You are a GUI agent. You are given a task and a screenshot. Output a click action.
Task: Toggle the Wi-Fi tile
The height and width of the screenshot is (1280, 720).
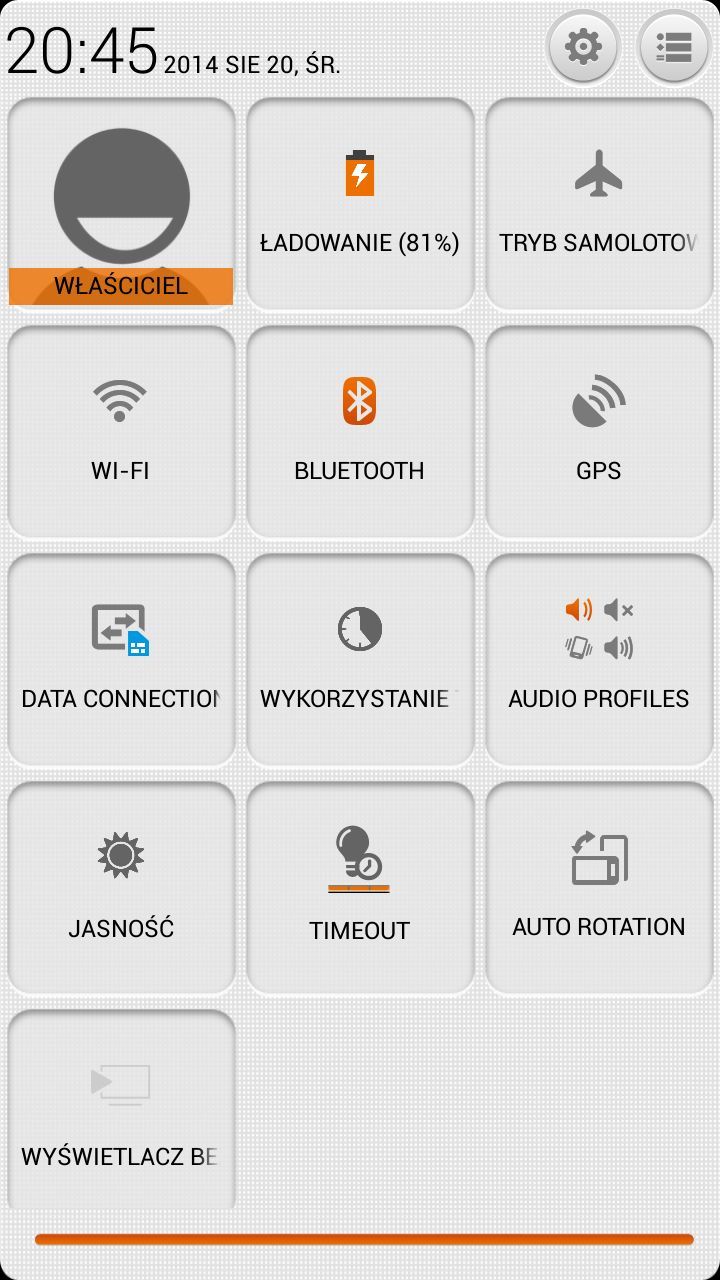(121, 432)
